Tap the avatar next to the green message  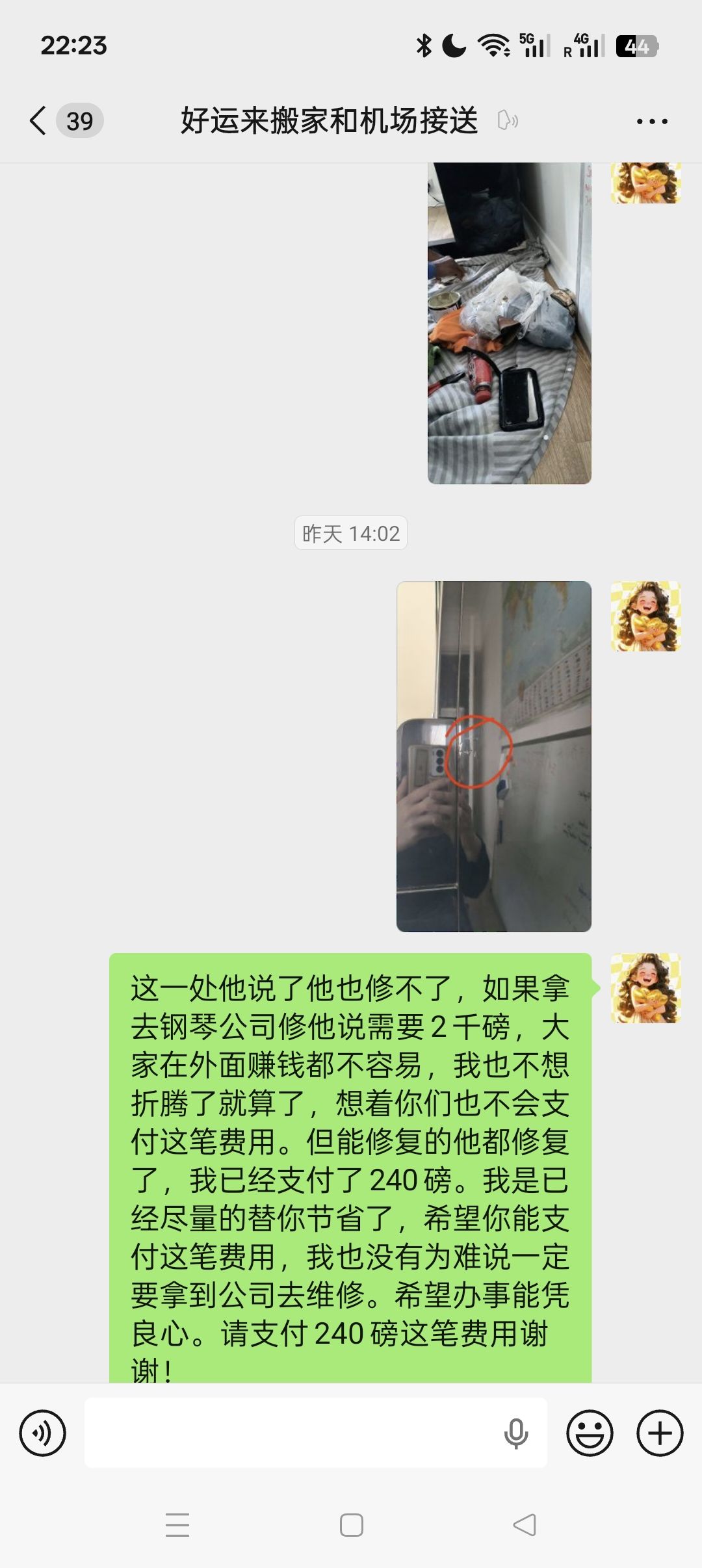tap(645, 988)
